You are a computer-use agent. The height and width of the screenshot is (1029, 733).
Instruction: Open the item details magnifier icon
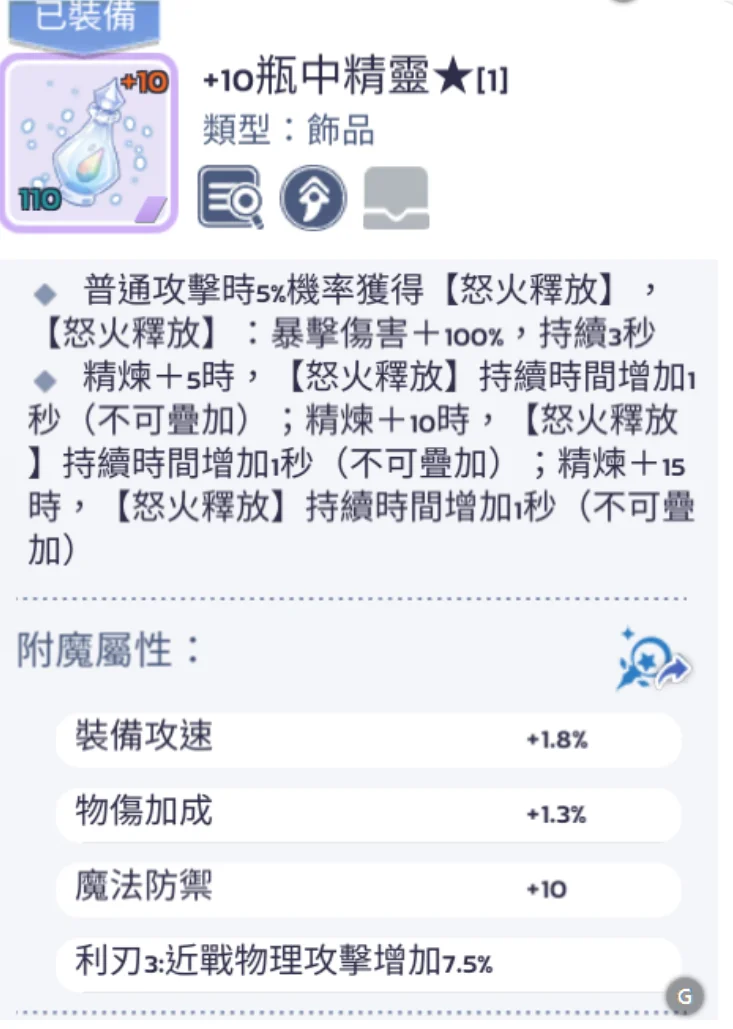(230, 198)
